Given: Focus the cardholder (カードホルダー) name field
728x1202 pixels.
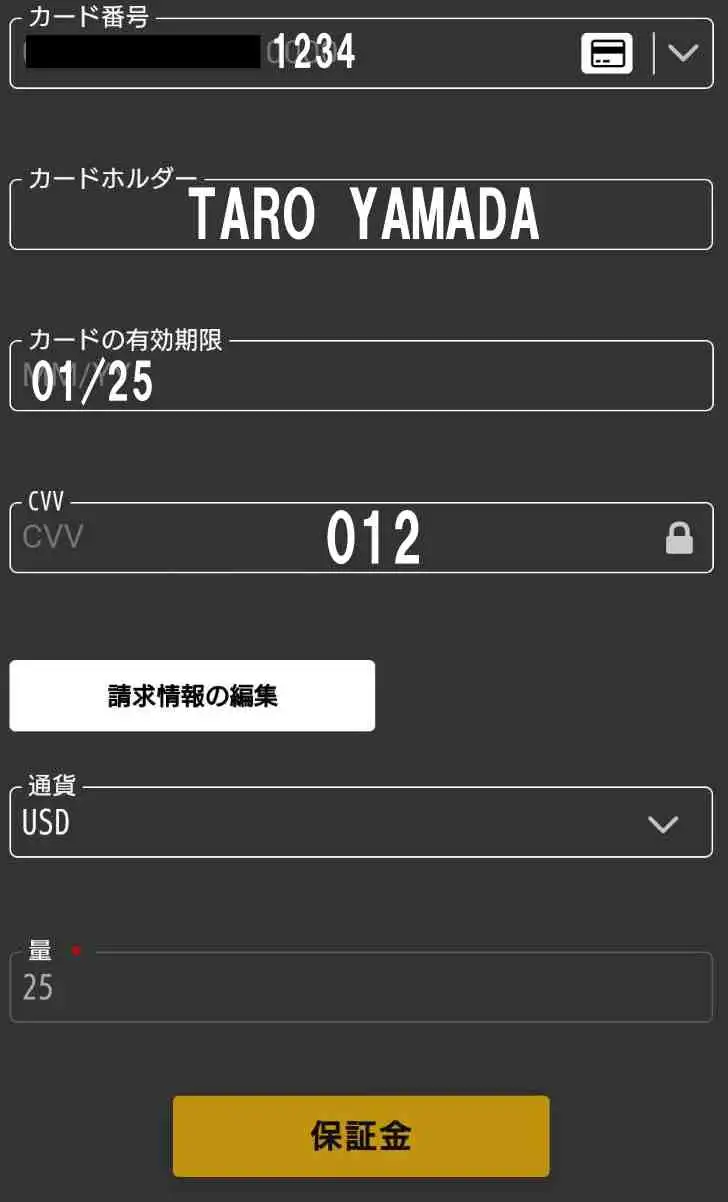Looking at the screenshot, I should (x=361, y=215).
